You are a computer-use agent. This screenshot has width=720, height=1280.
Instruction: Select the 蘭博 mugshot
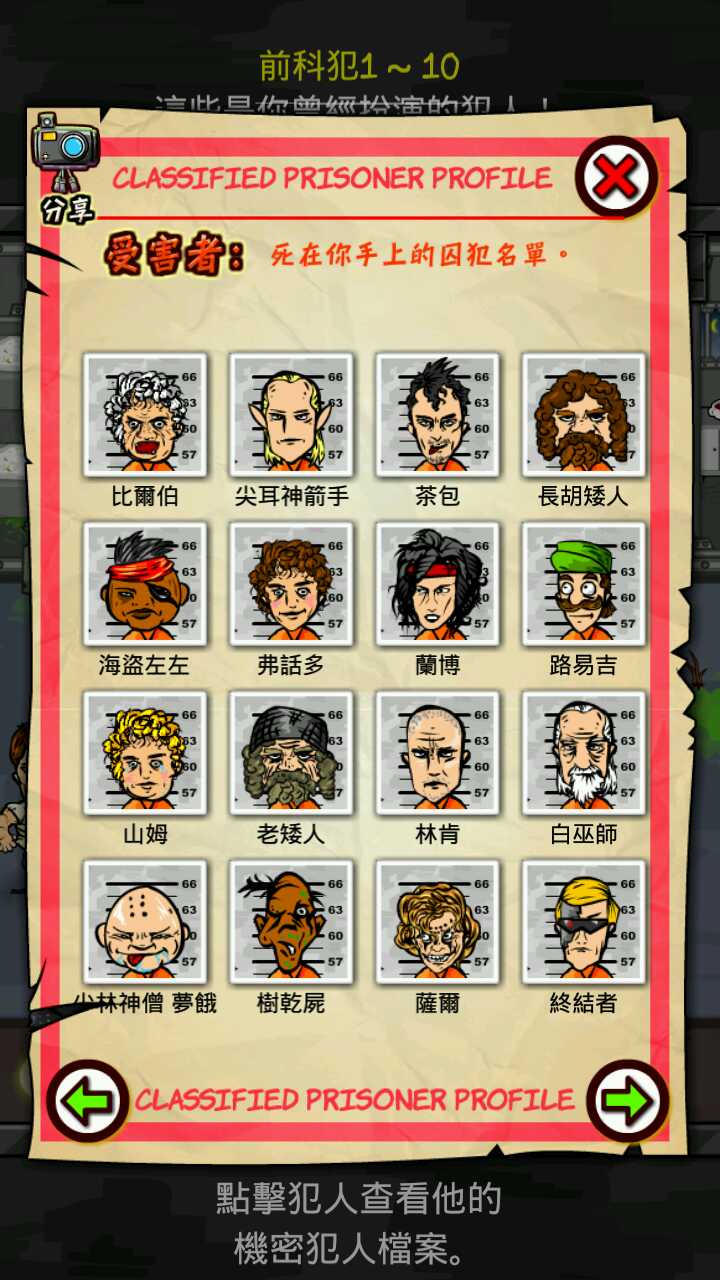437,584
